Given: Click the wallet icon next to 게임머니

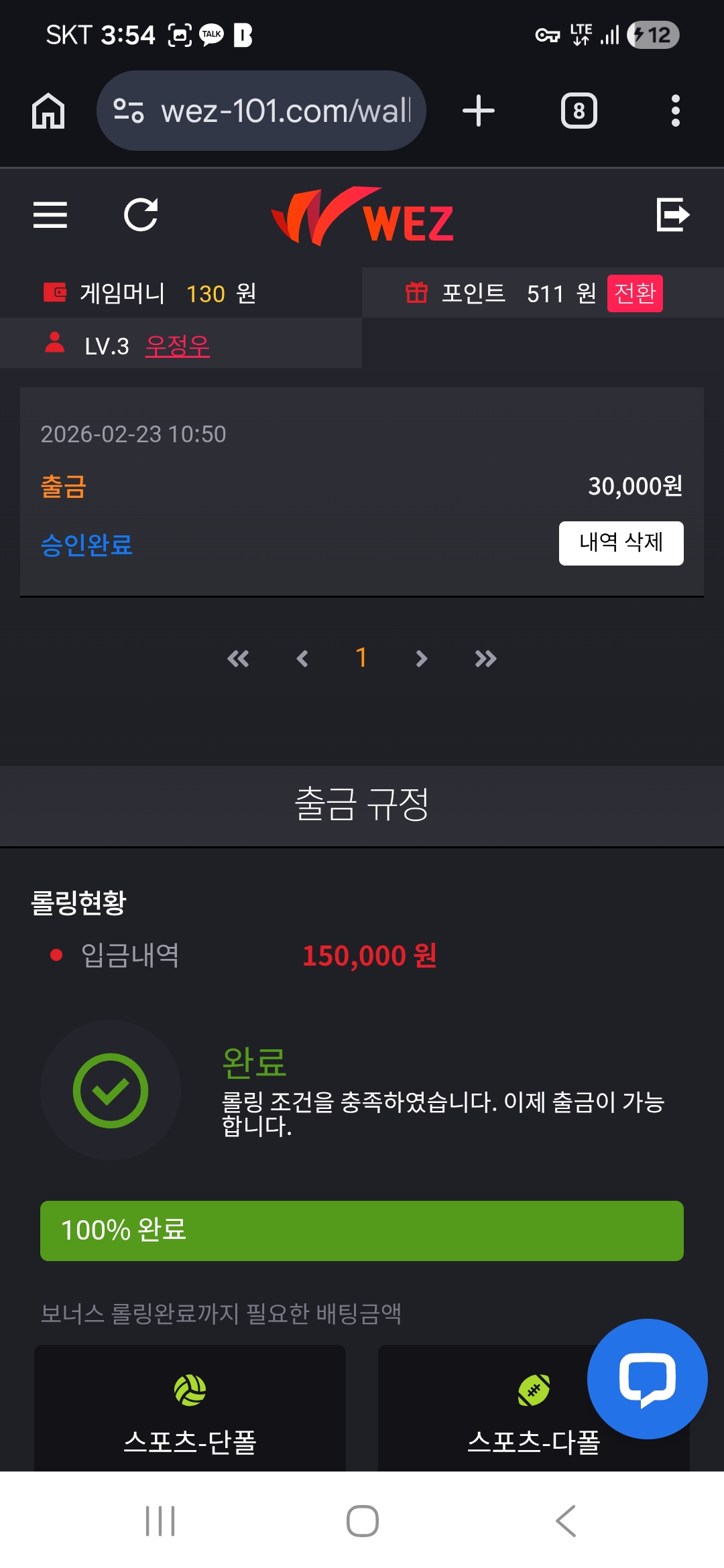Looking at the screenshot, I should pyautogui.click(x=56, y=293).
